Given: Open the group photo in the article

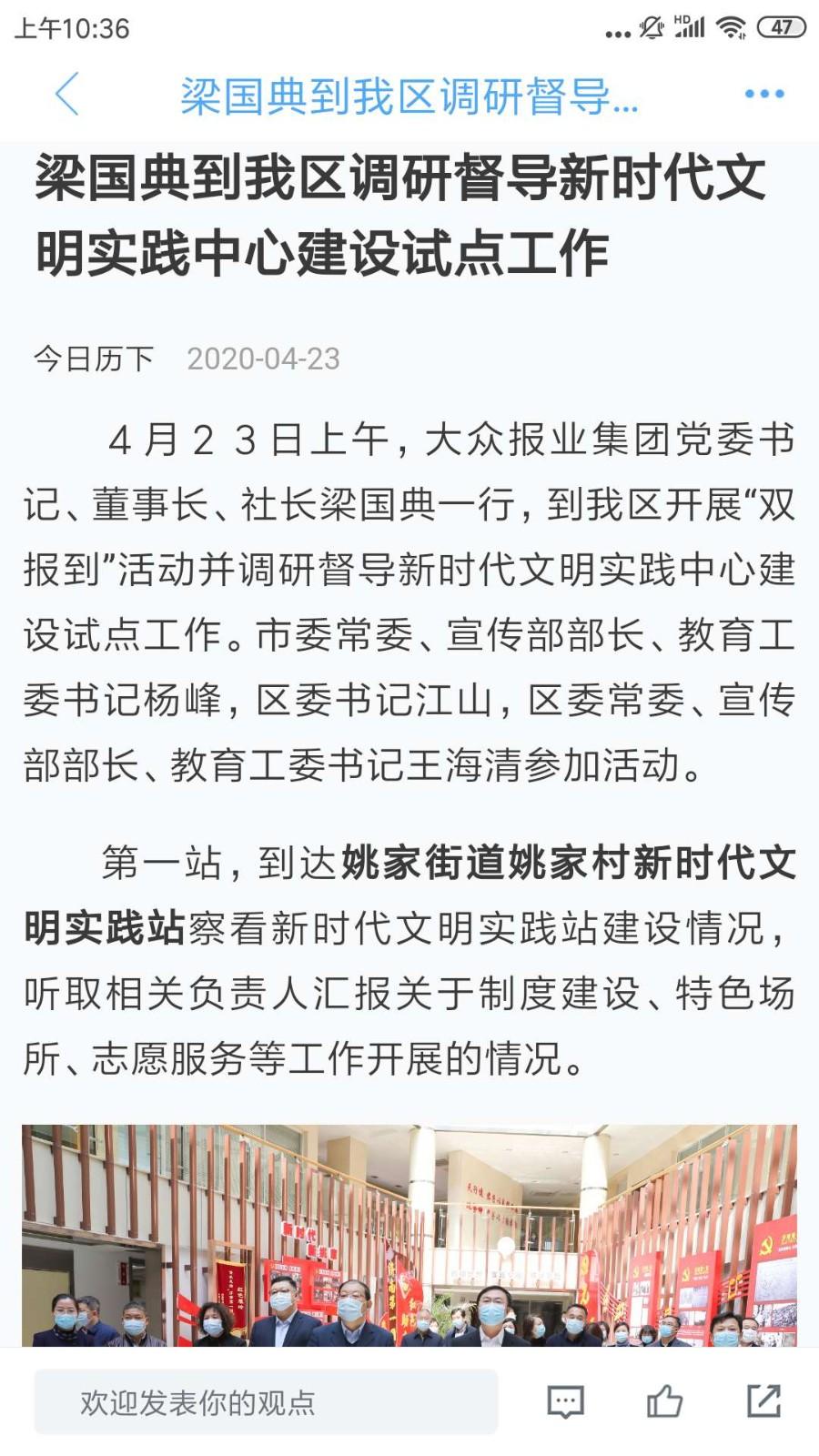Looking at the screenshot, I should [x=409, y=1236].
